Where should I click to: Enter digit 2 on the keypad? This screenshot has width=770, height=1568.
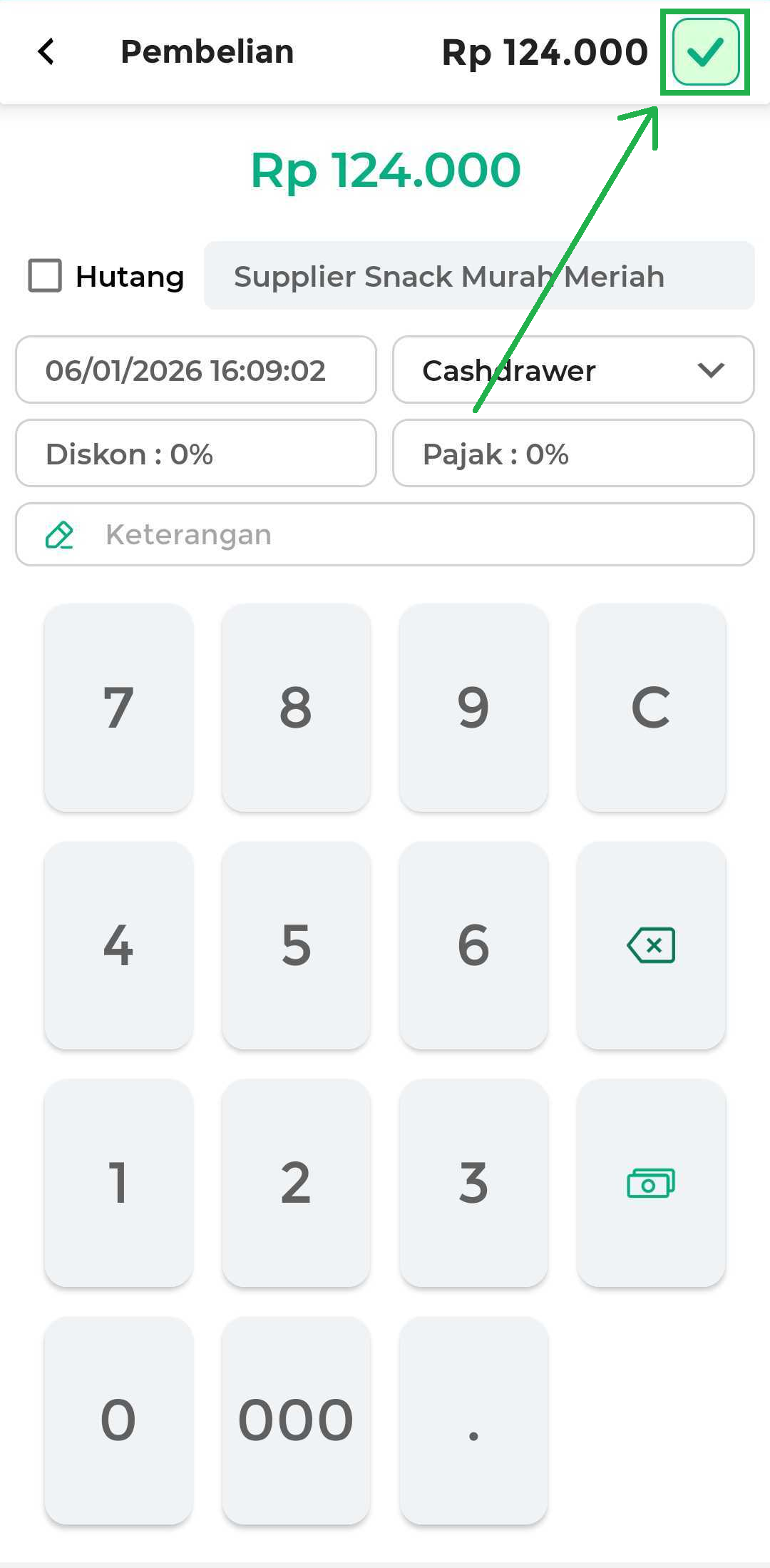296,1183
